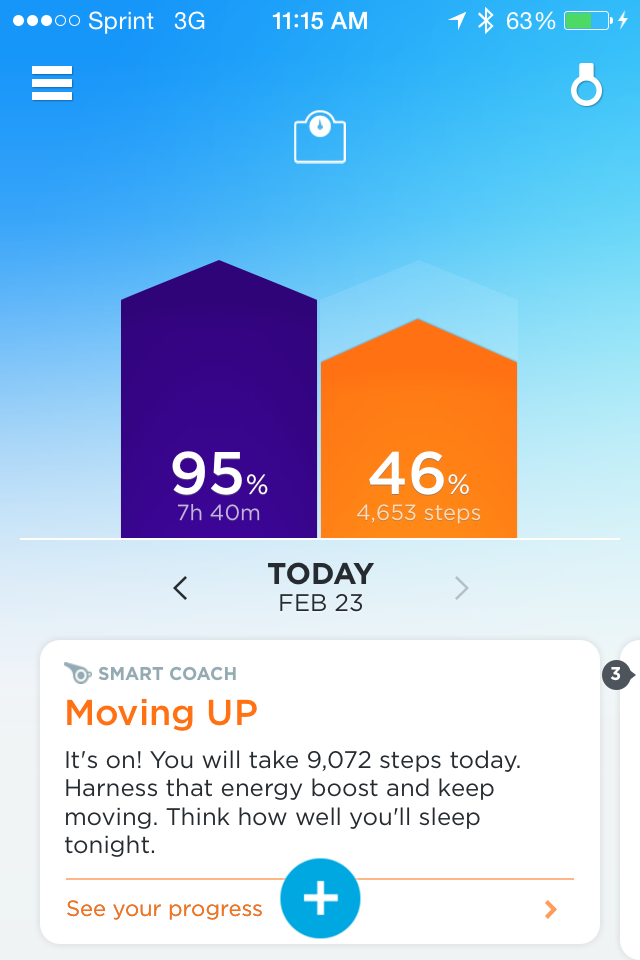Tap the blue plus add button
The height and width of the screenshot is (960, 640).
[x=320, y=899]
